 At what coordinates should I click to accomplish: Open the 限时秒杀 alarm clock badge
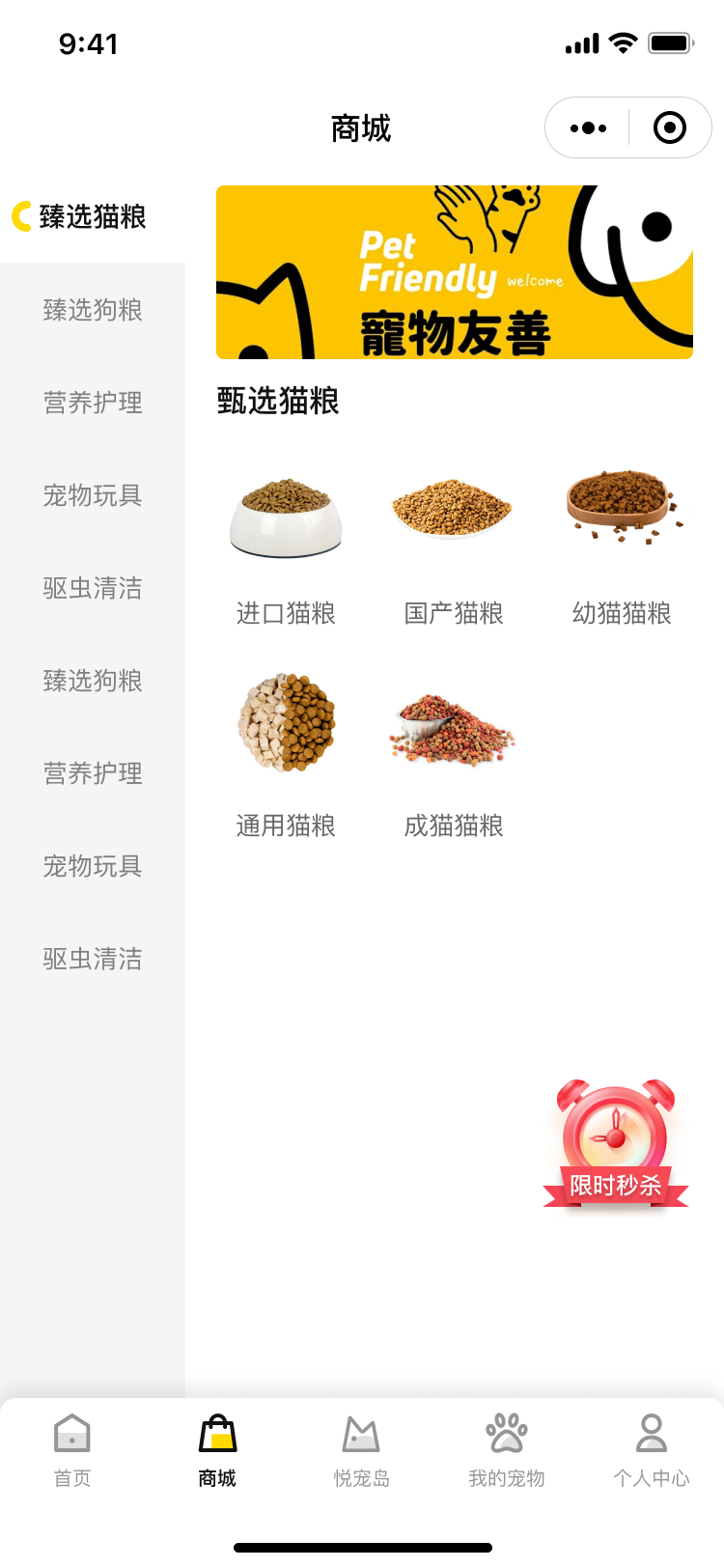[615, 1144]
